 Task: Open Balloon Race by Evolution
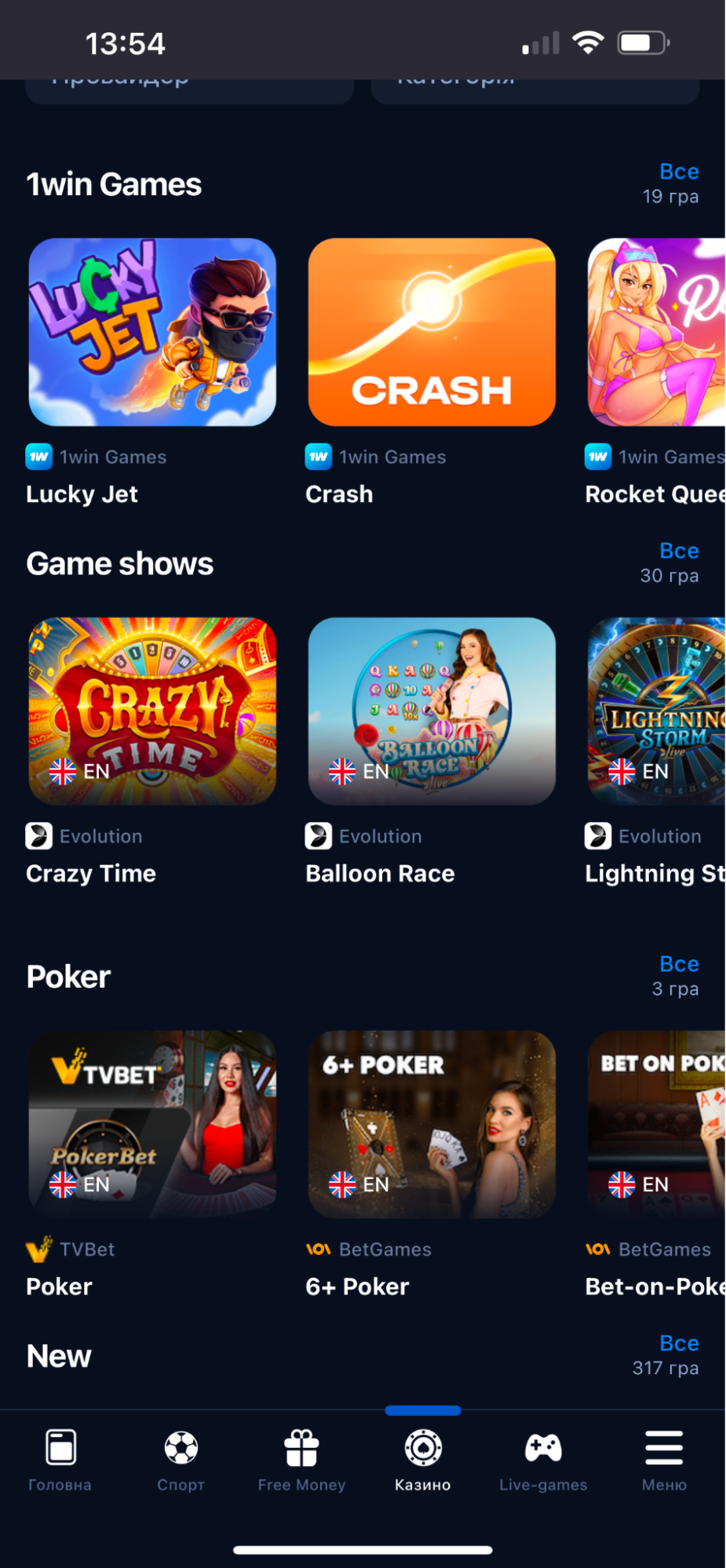click(432, 711)
